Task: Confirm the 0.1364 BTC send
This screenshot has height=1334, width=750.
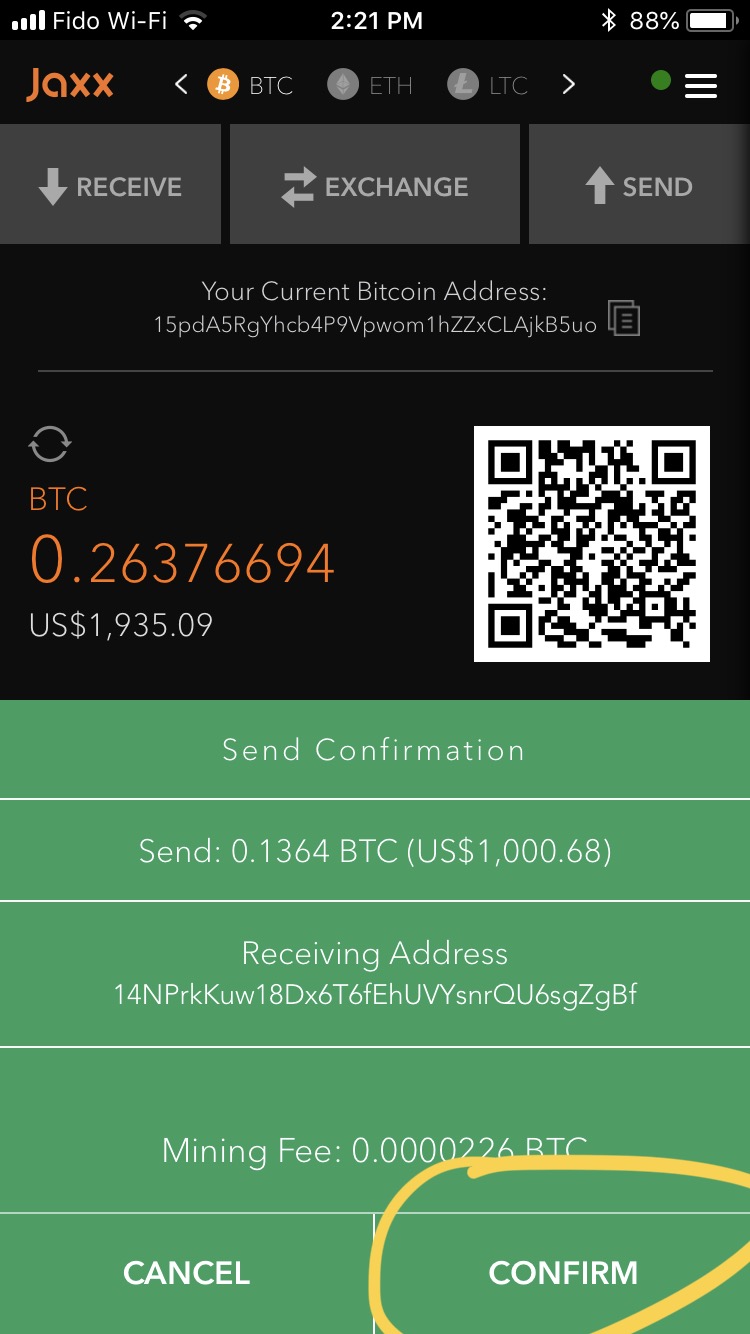Action: pos(562,1273)
